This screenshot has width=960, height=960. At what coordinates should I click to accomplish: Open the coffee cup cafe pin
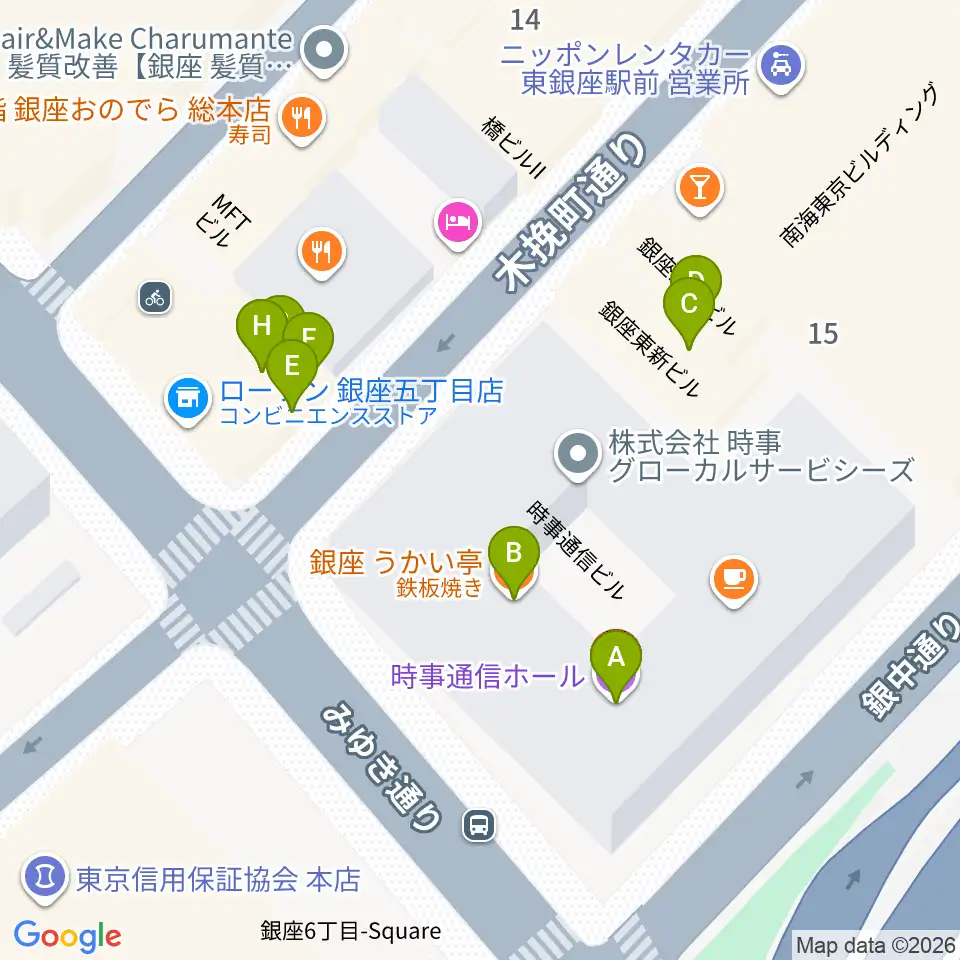(x=734, y=580)
